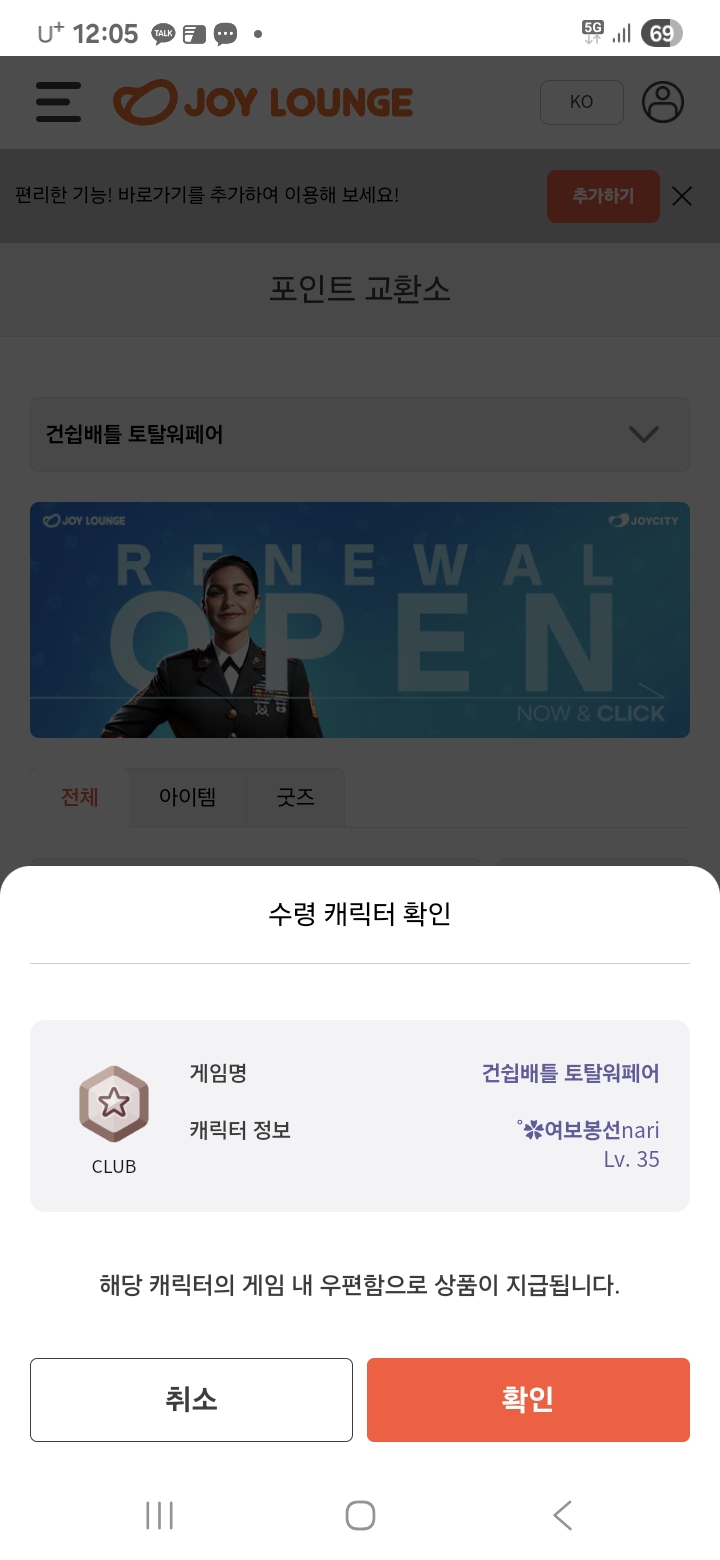This screenshot has height=1560, width=720.
Task: Select the 전체 tab
Action: click(x=80, y=797)
